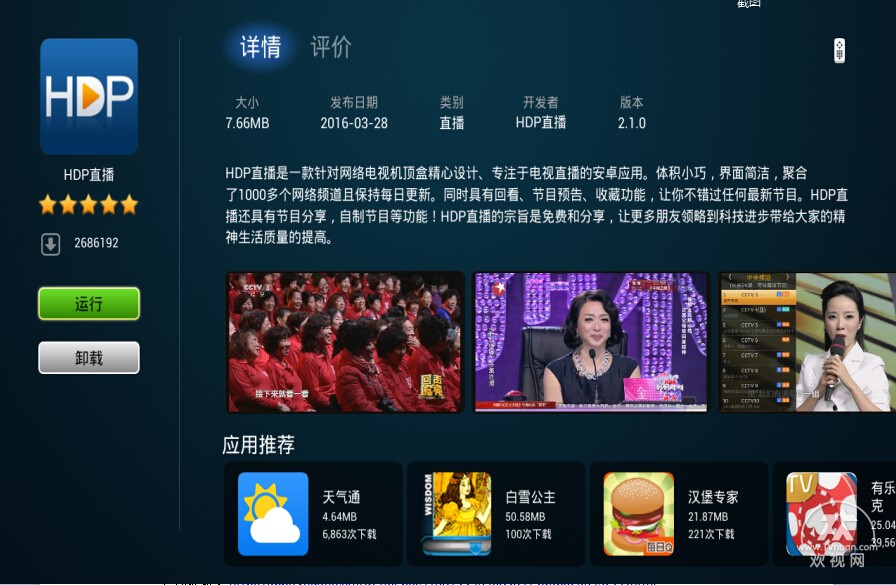
Task: Open the talk show host screenshot
Action: point(590,342)
